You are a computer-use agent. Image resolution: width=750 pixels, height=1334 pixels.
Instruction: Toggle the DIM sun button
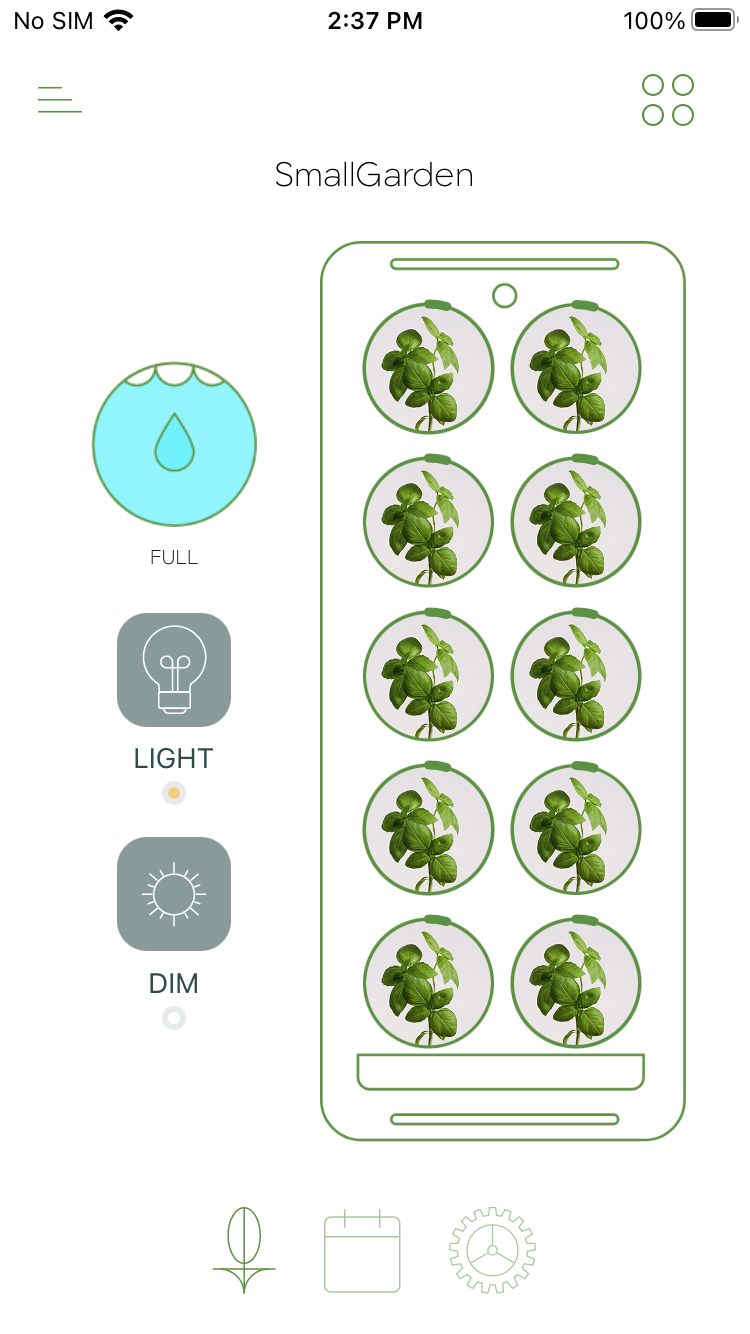[174, 894]
